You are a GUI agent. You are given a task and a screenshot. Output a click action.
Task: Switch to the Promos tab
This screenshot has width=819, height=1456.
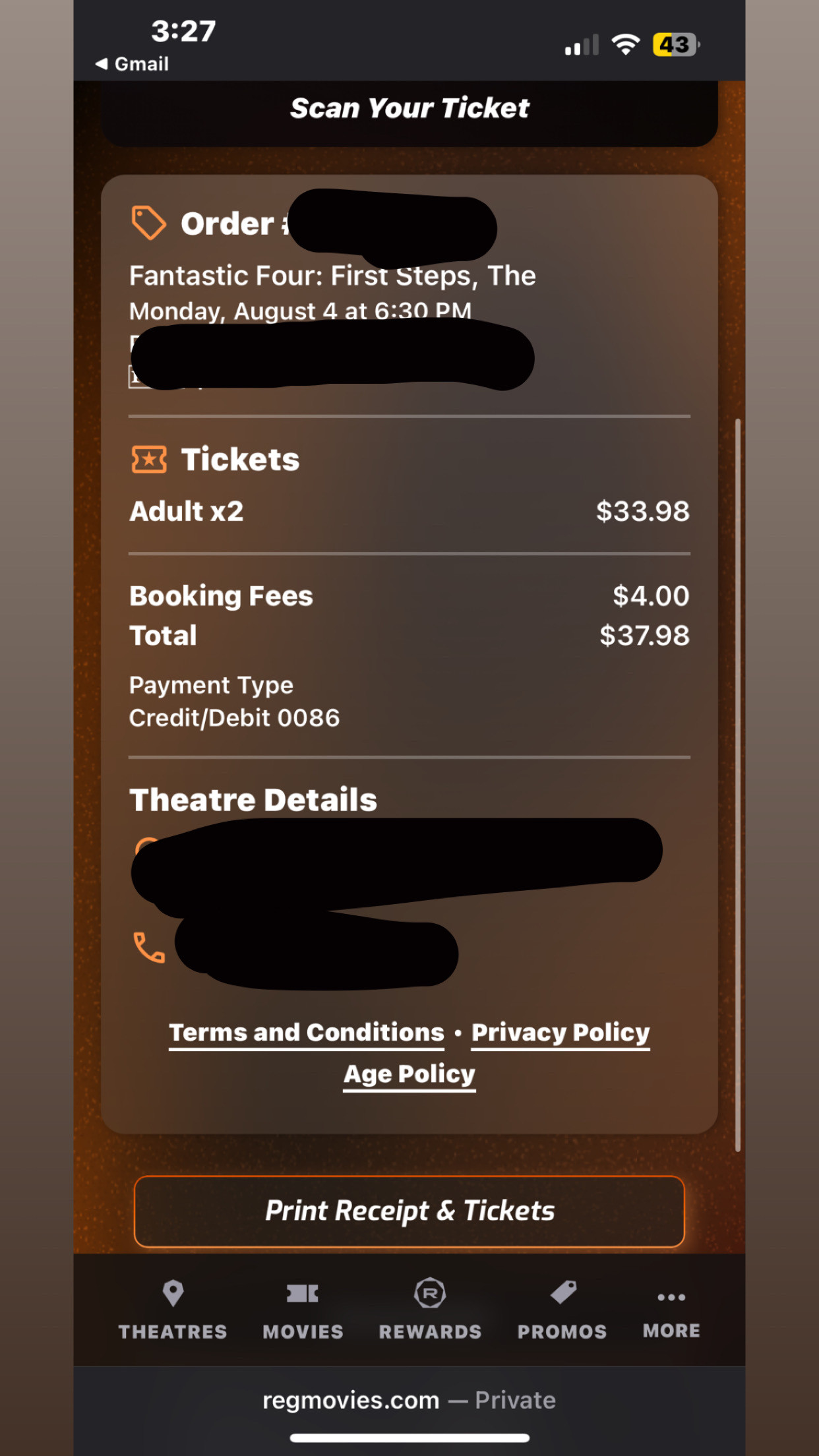[x=562, y=1310]
